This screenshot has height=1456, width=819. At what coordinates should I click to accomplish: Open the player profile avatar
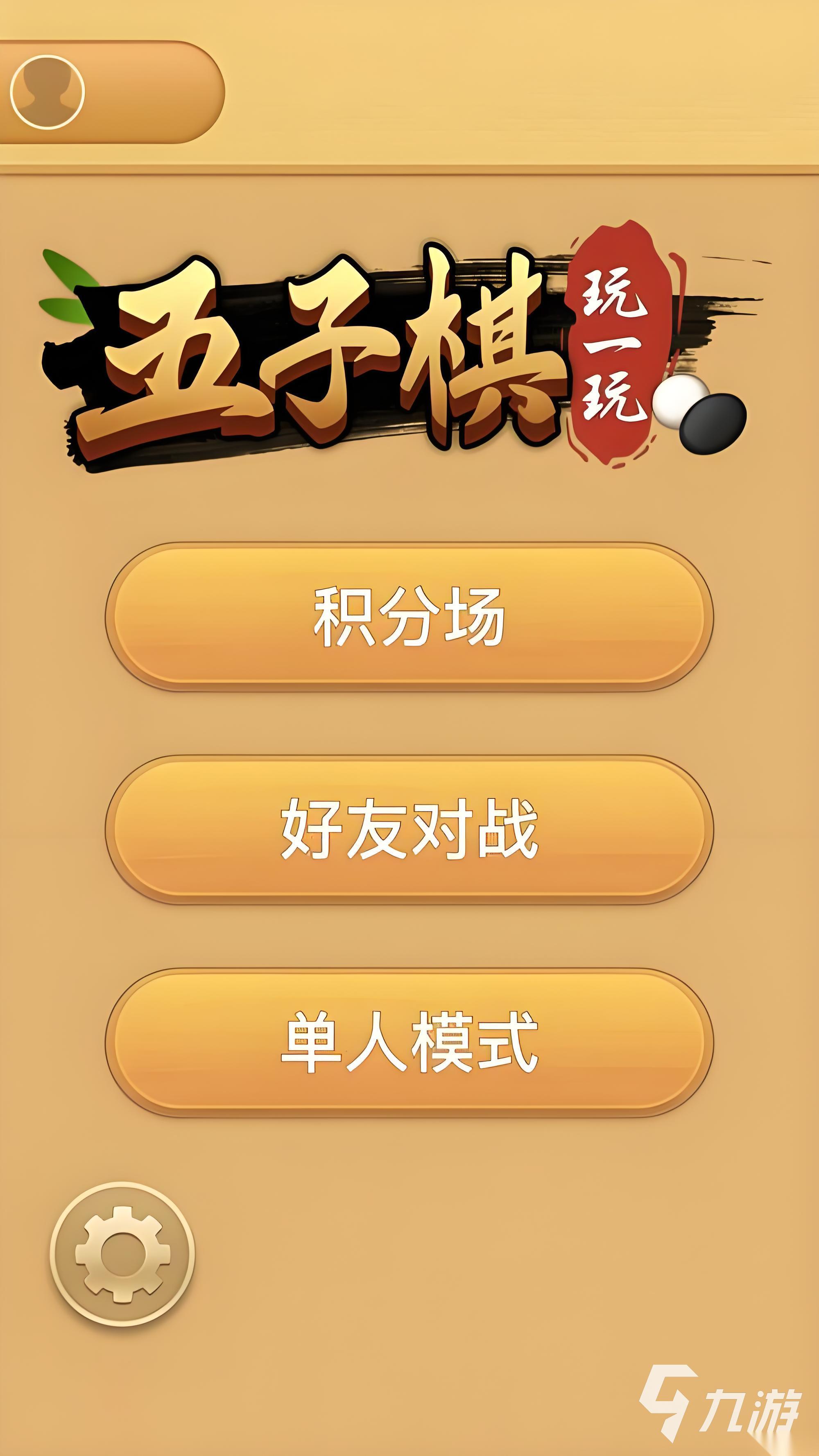tap(48, 92)
